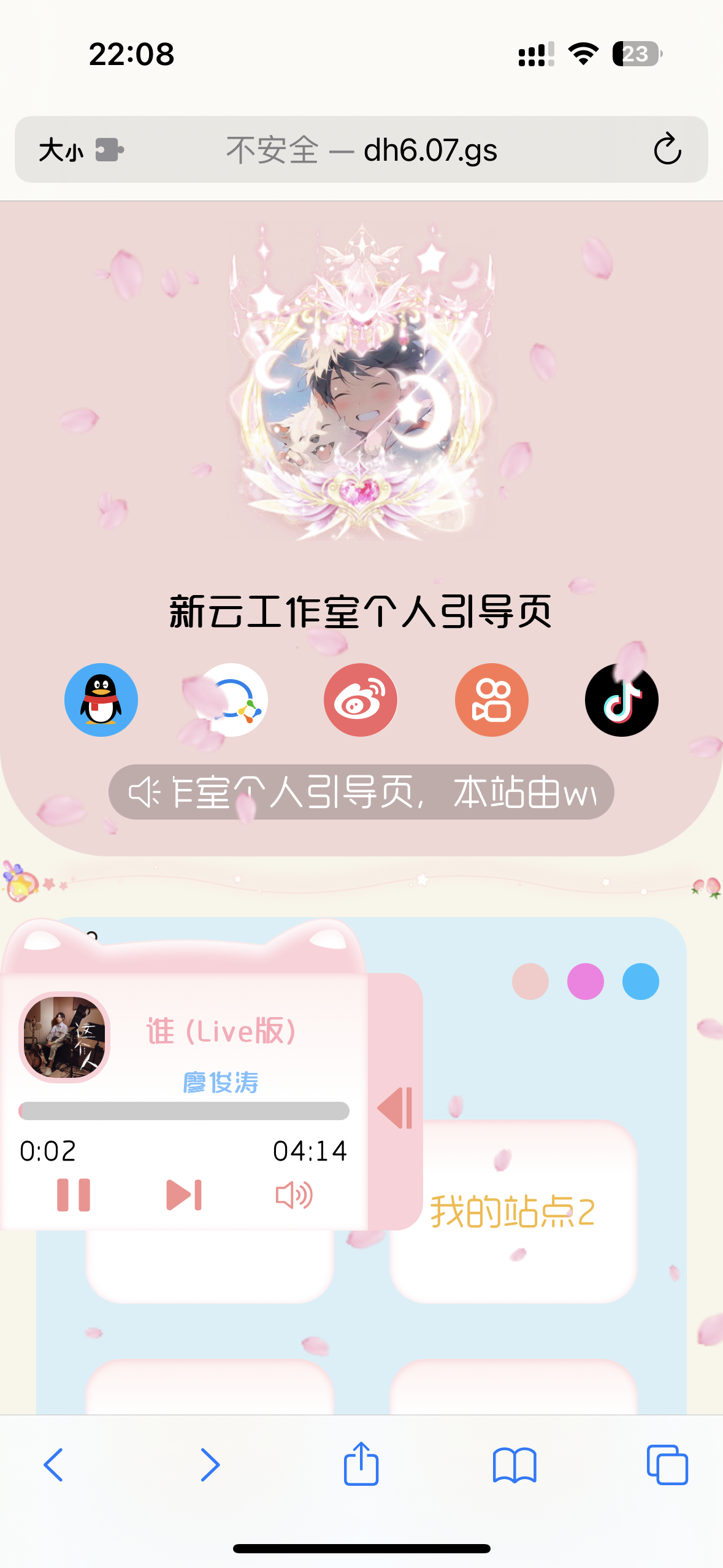
Task: Select the magenta theme color dot
Action: (585, 982)
